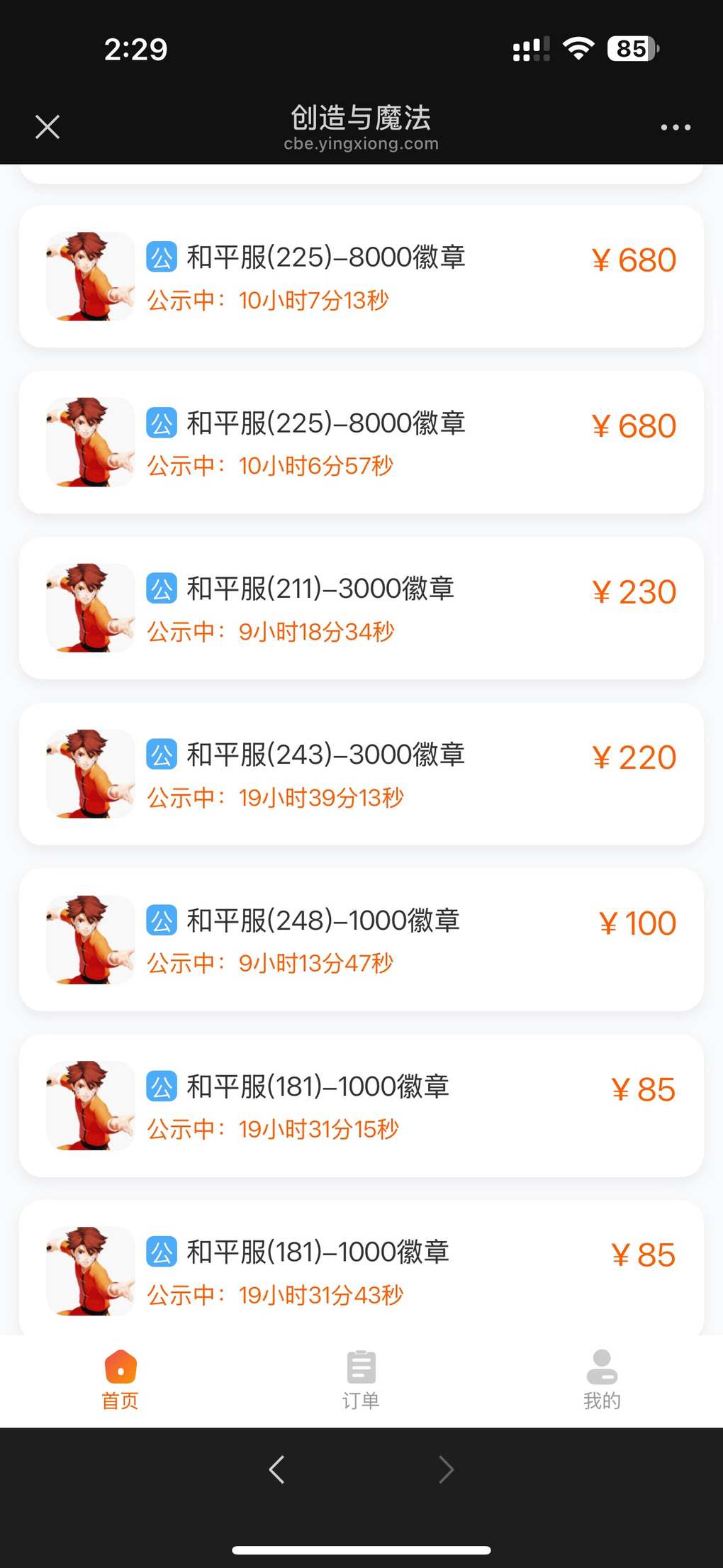723x1568 pixels.
Task: Select the 和平服(243)–3000徽章 card
Action: coord(361,774)
